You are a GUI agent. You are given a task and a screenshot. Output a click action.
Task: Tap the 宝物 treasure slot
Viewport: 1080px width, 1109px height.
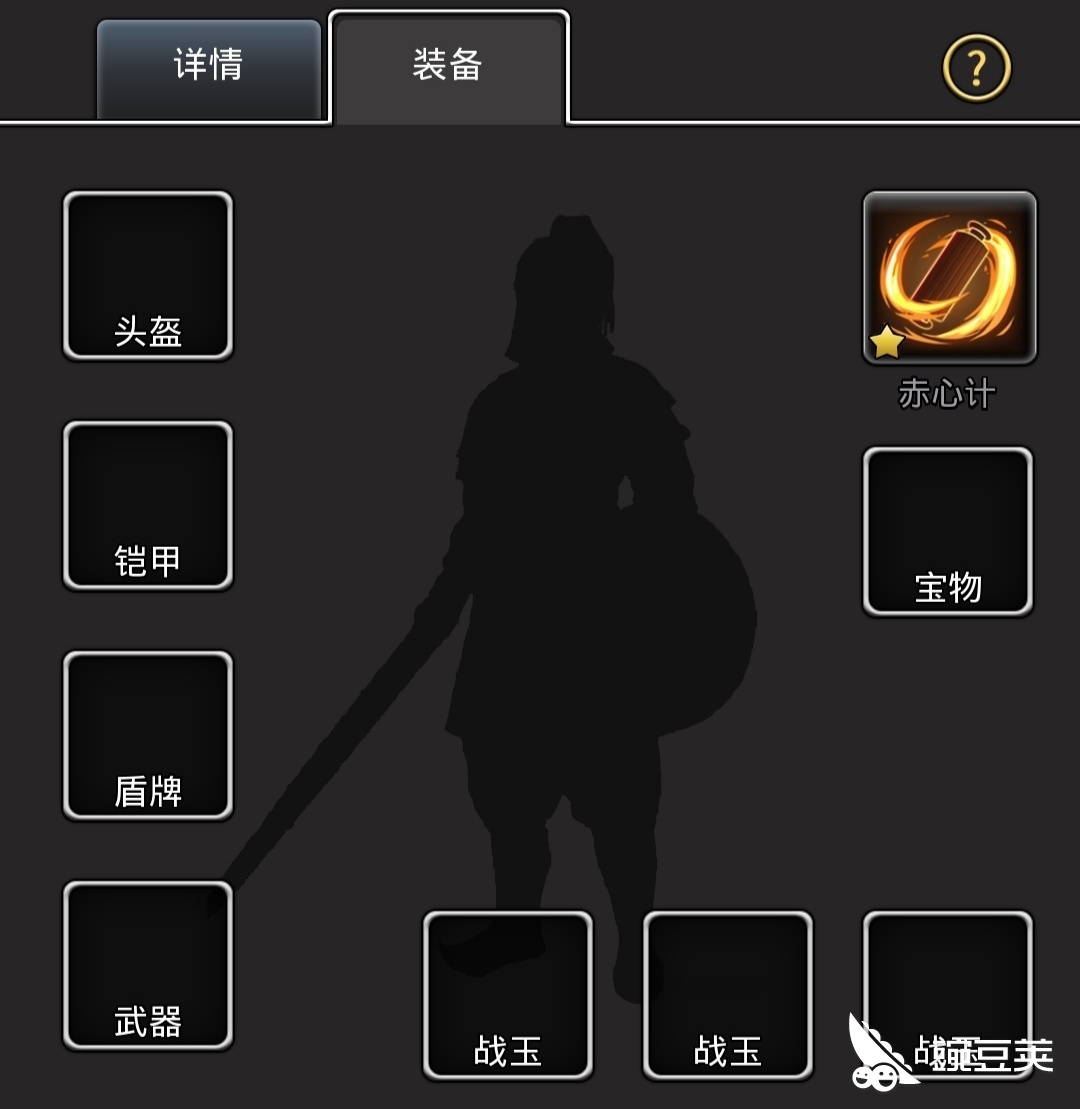948,531
